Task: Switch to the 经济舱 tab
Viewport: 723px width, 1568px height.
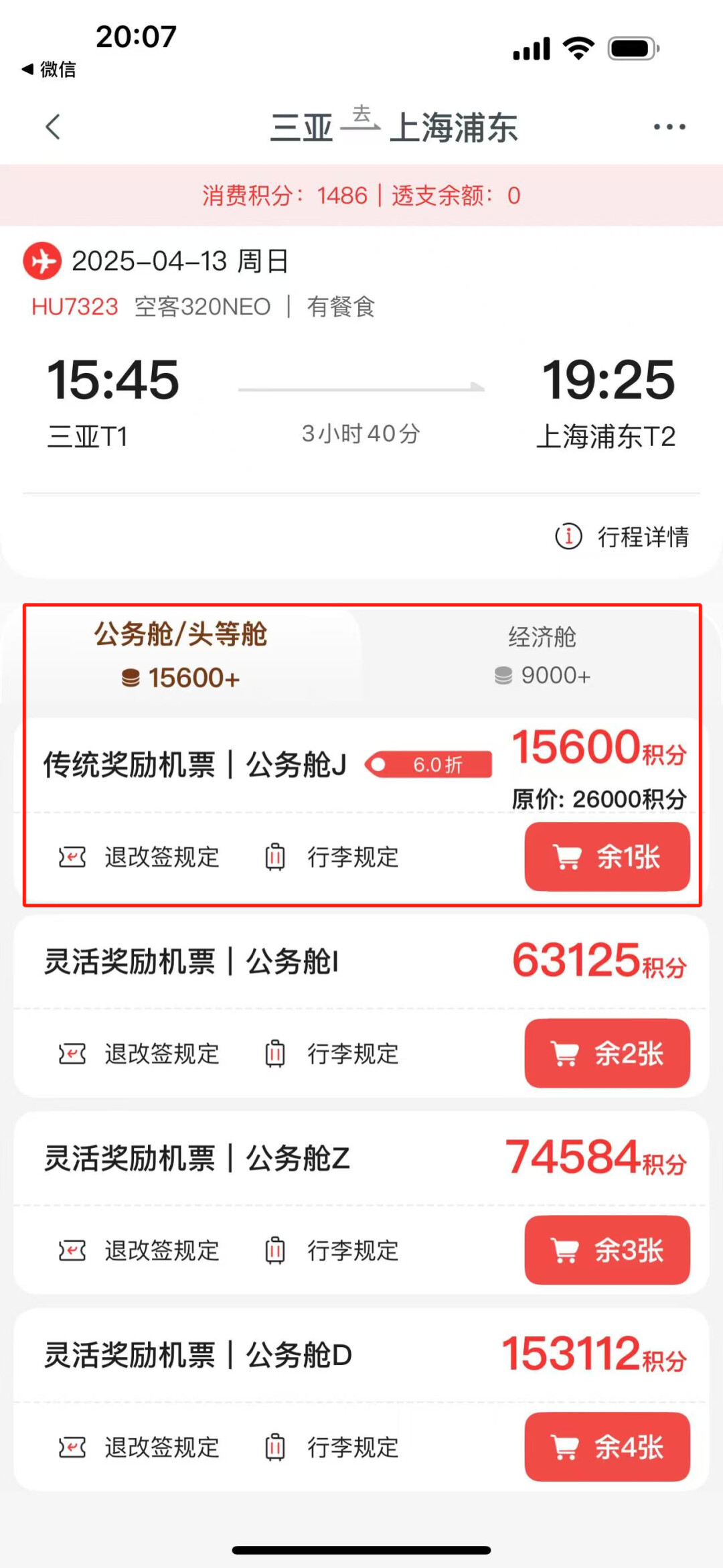Action: 542,655
